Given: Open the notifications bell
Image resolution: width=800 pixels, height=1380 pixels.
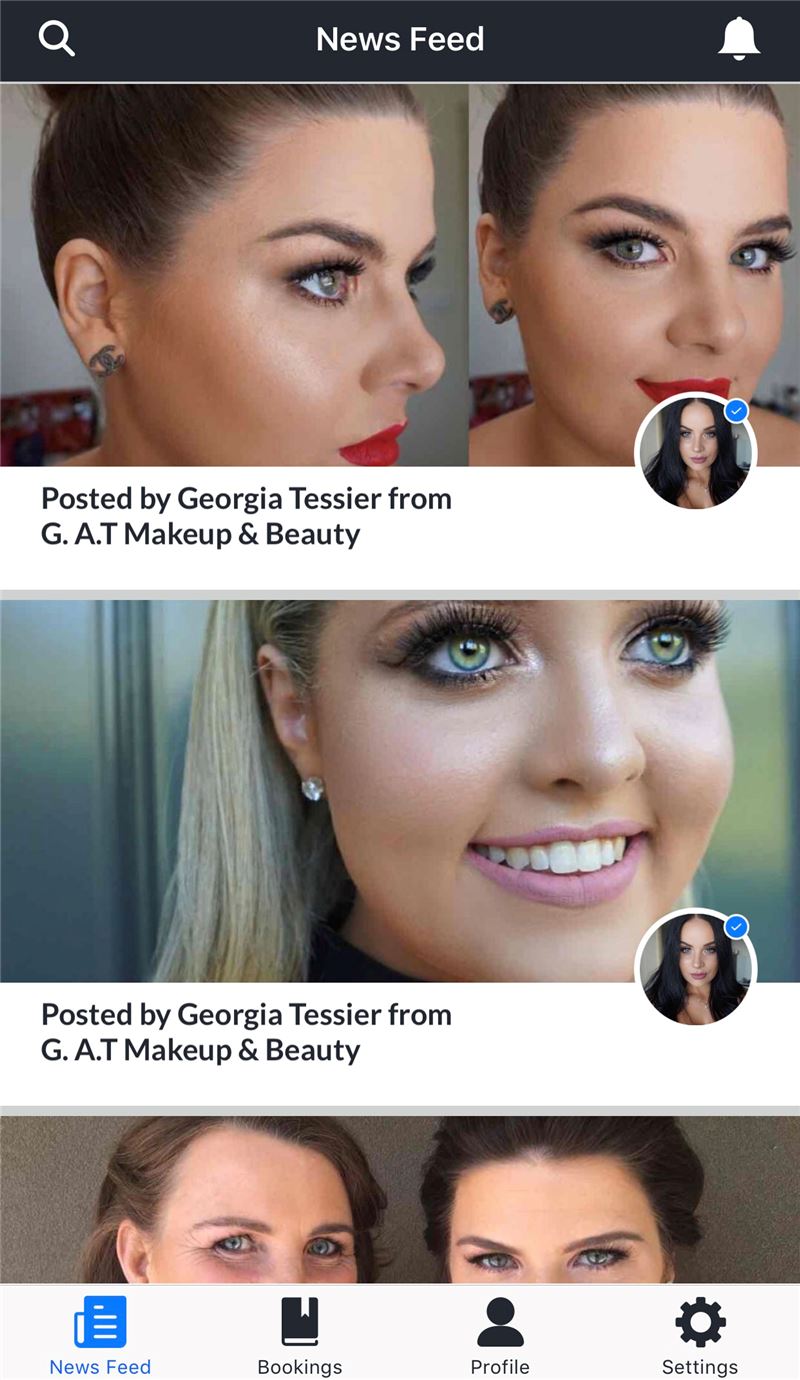Looking at the screenshot, I should (x=739, y=39).
